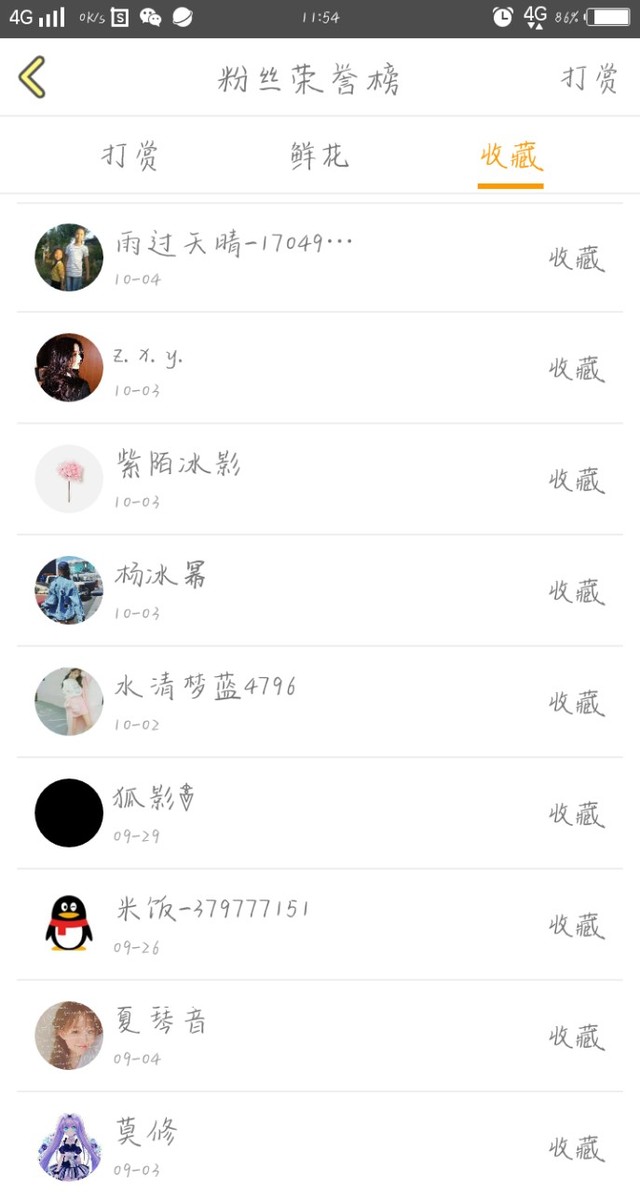Switch to the 鲜花 tab
The height and width of the screenshot is (1192, 640).
click(320, 156)
